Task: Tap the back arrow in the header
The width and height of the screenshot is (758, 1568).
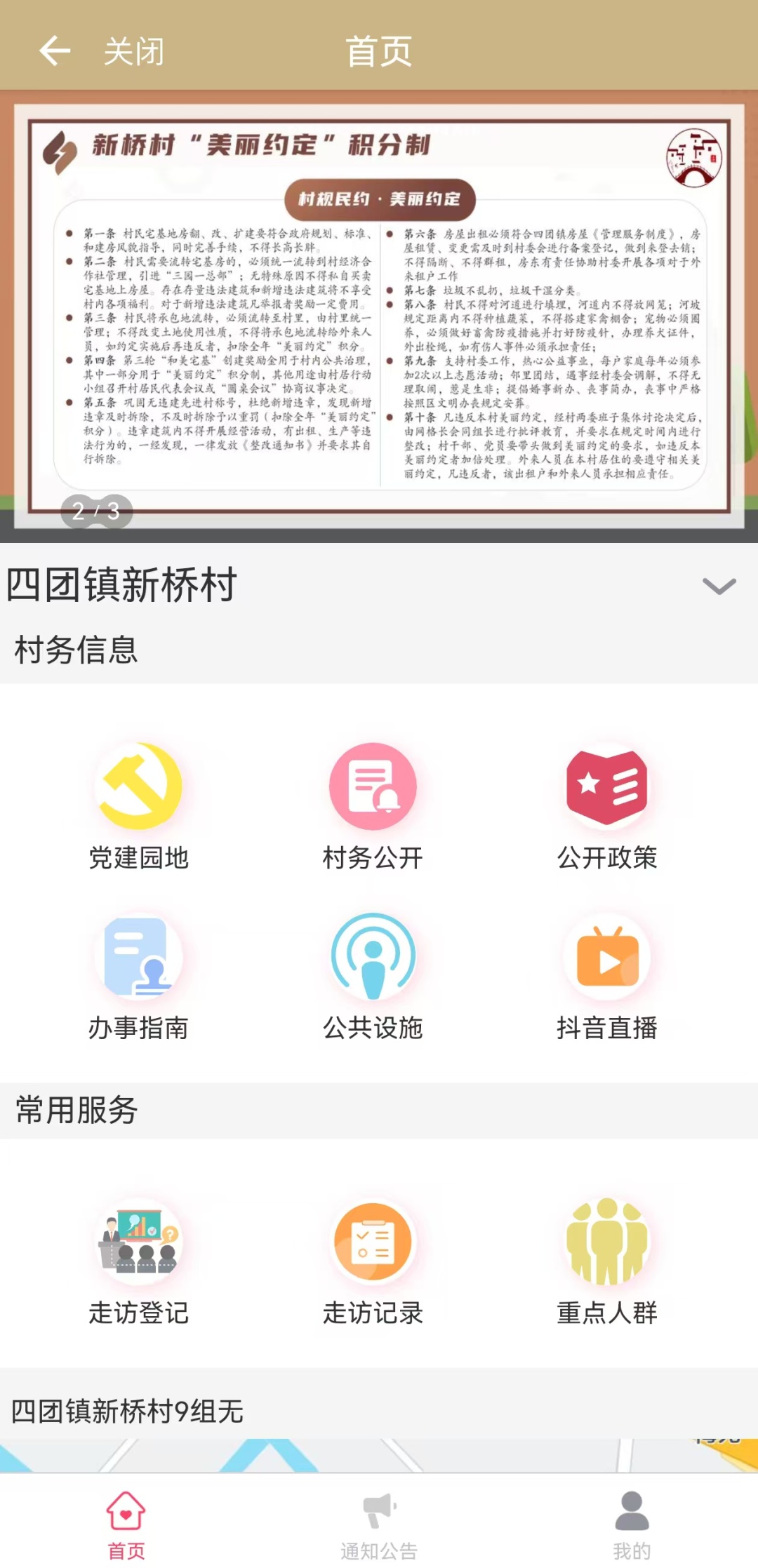Action: point(55,51)
